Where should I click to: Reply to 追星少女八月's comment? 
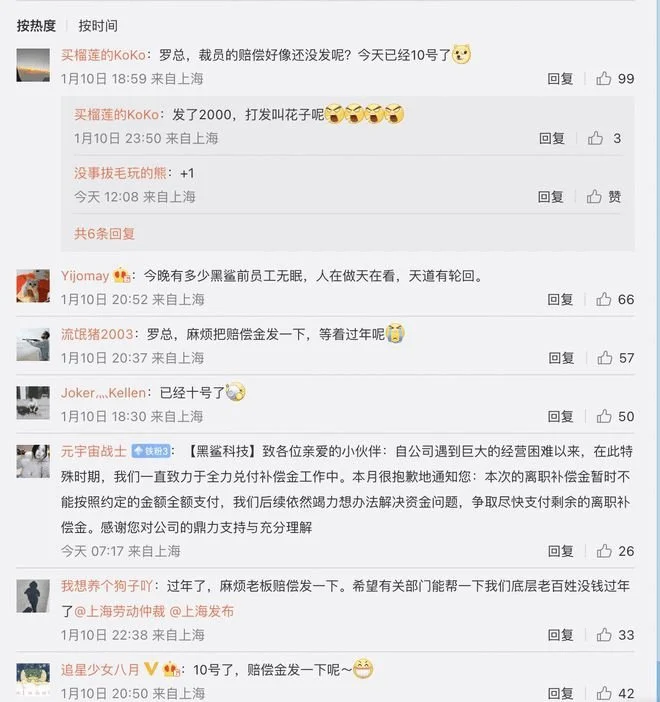(560, 693)
